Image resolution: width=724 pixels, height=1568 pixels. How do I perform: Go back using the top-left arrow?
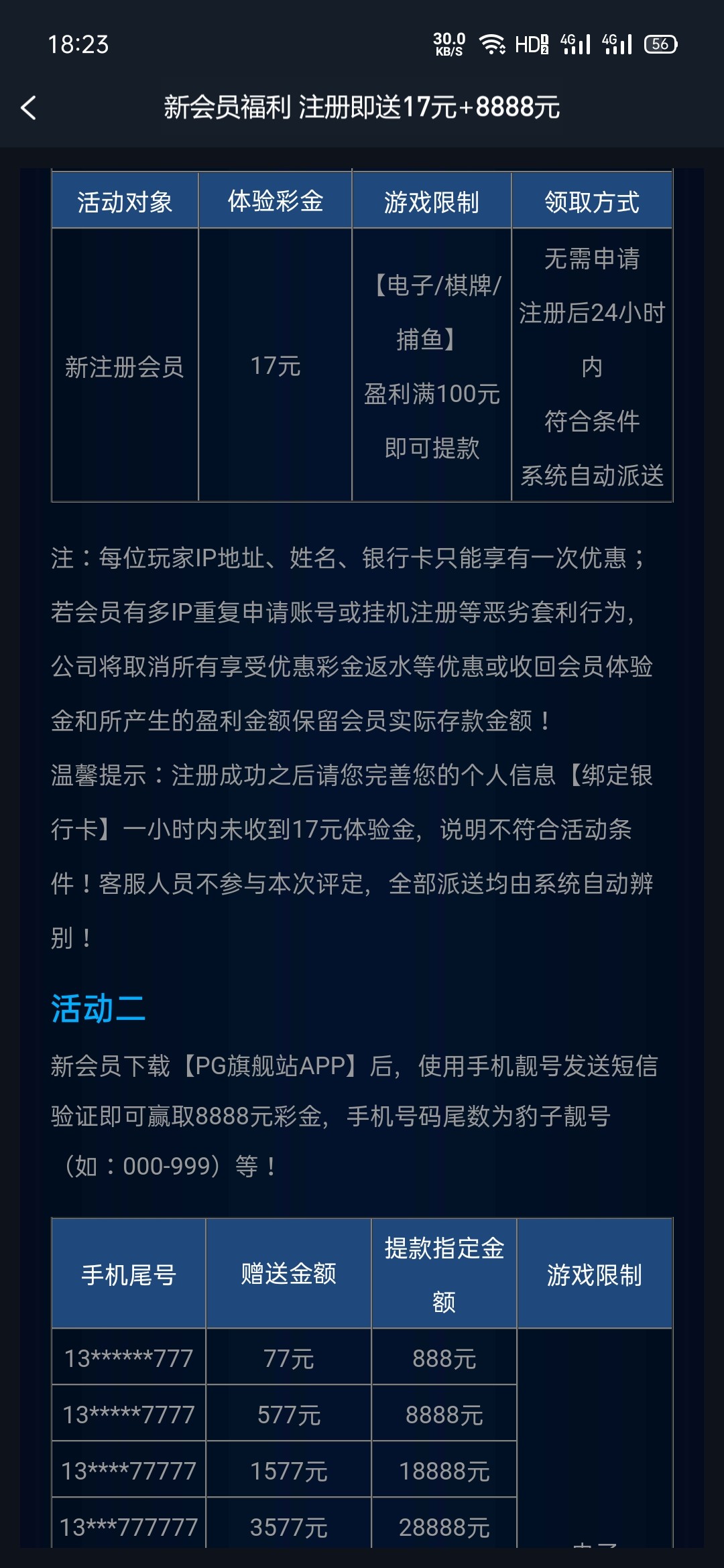(28, 107)
